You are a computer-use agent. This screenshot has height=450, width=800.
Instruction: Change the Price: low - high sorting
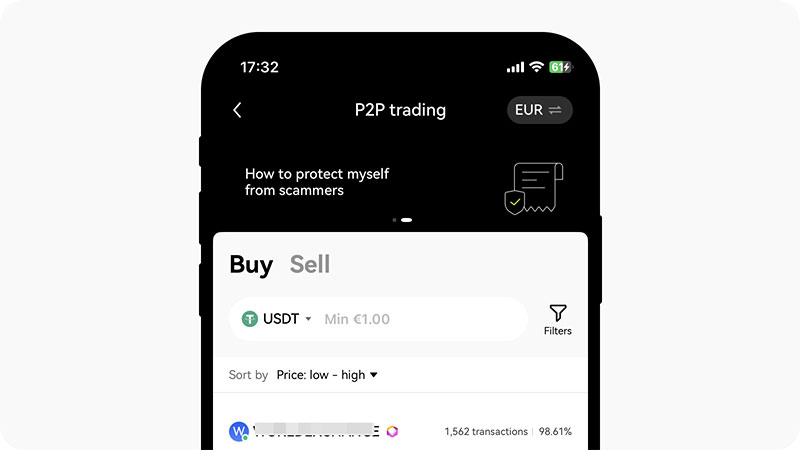tap(327, 375)
